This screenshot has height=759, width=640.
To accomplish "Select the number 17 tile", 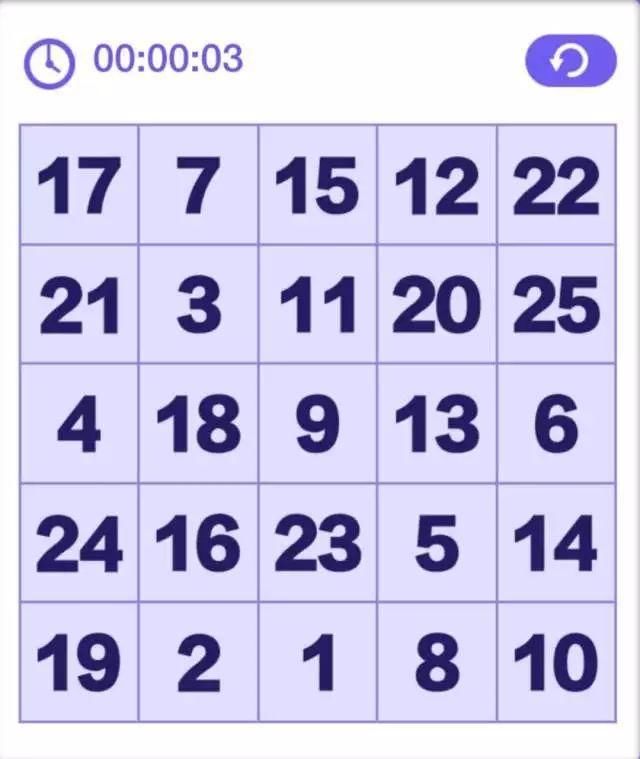I will [x=79, y=186].
